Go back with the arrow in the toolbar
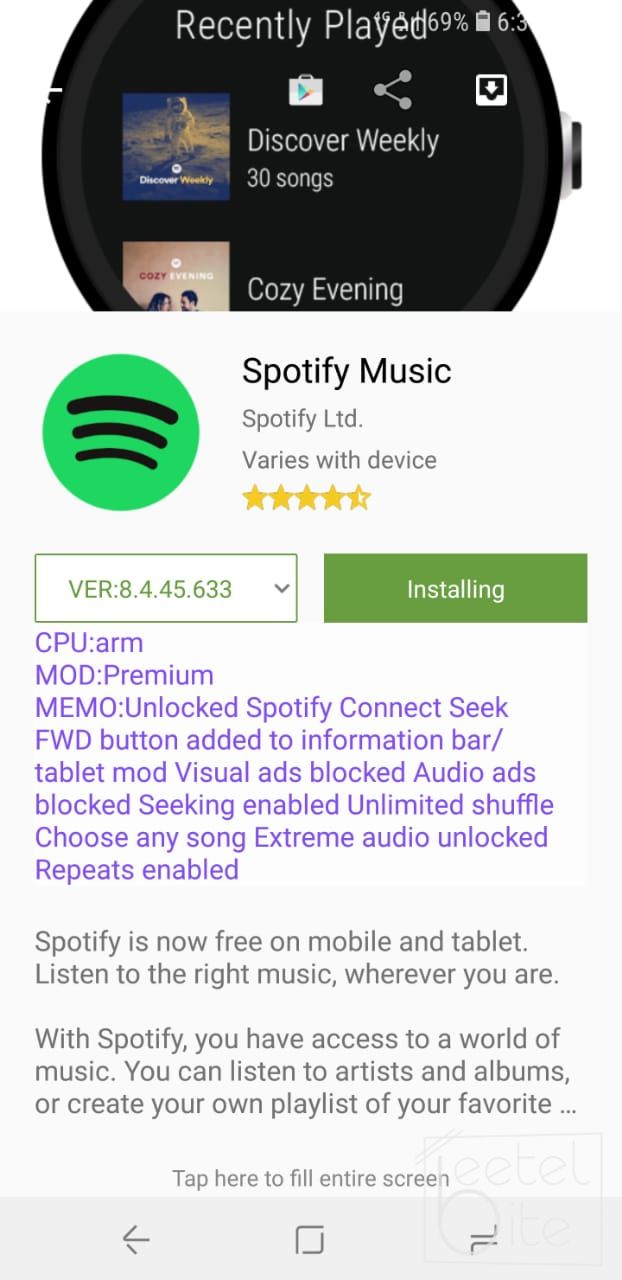This screenshot has width=622, height=1280. 52,93
